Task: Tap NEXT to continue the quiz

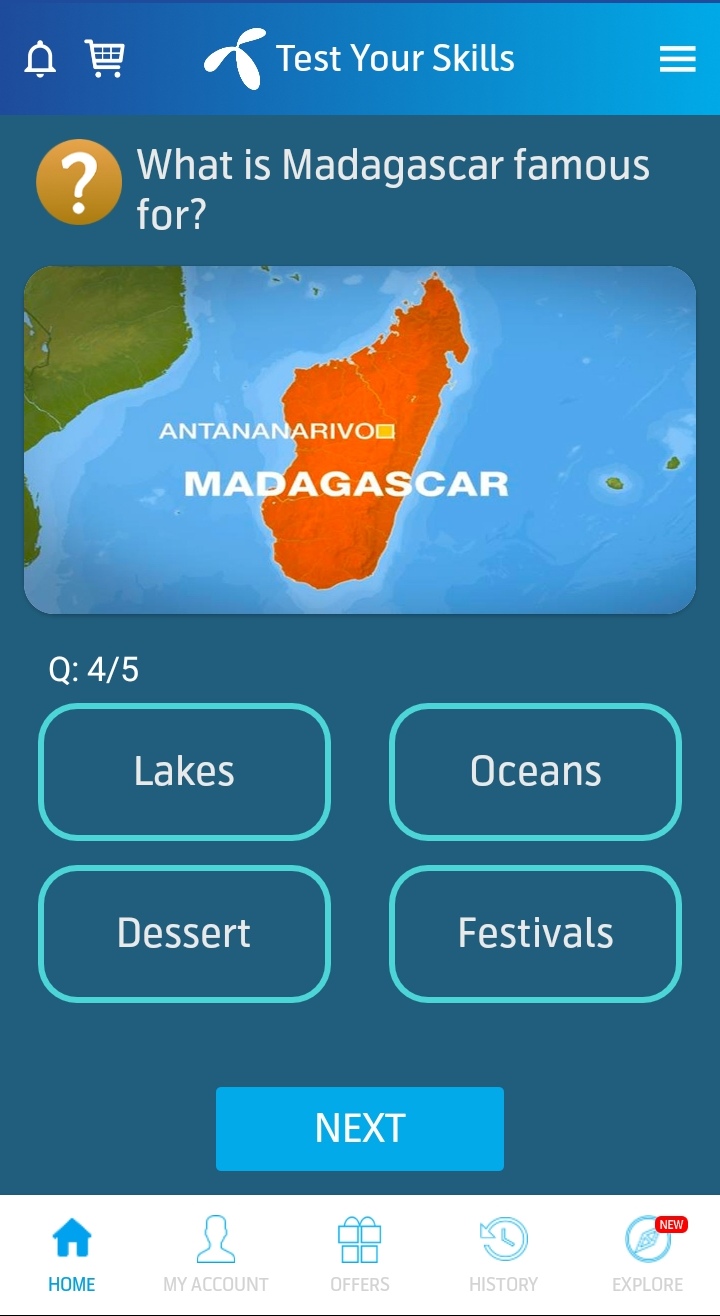Action: coord(360,1128)
